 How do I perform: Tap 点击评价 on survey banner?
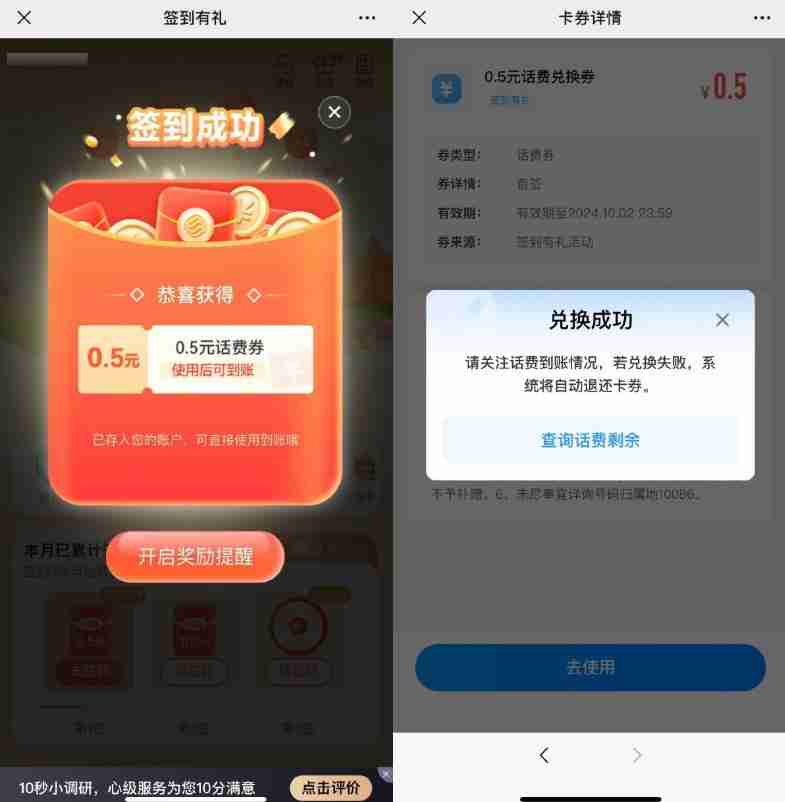(331, 788)
